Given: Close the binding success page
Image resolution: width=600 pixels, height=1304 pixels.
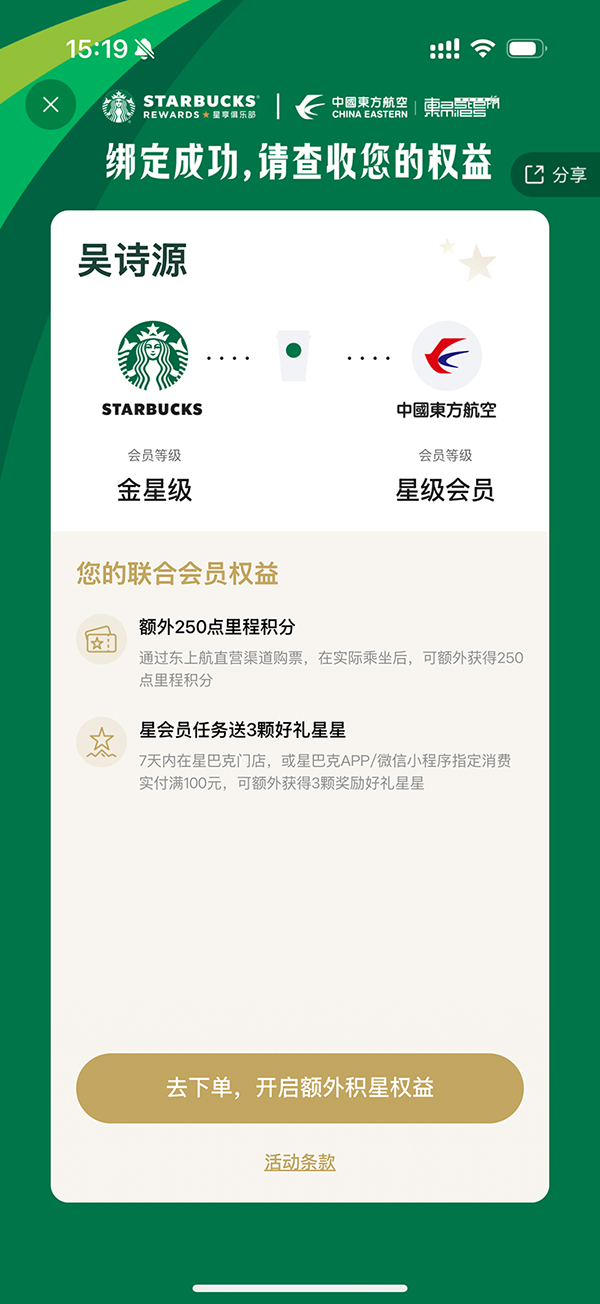Looking at the screenshot, I should [x=51, y=104].
